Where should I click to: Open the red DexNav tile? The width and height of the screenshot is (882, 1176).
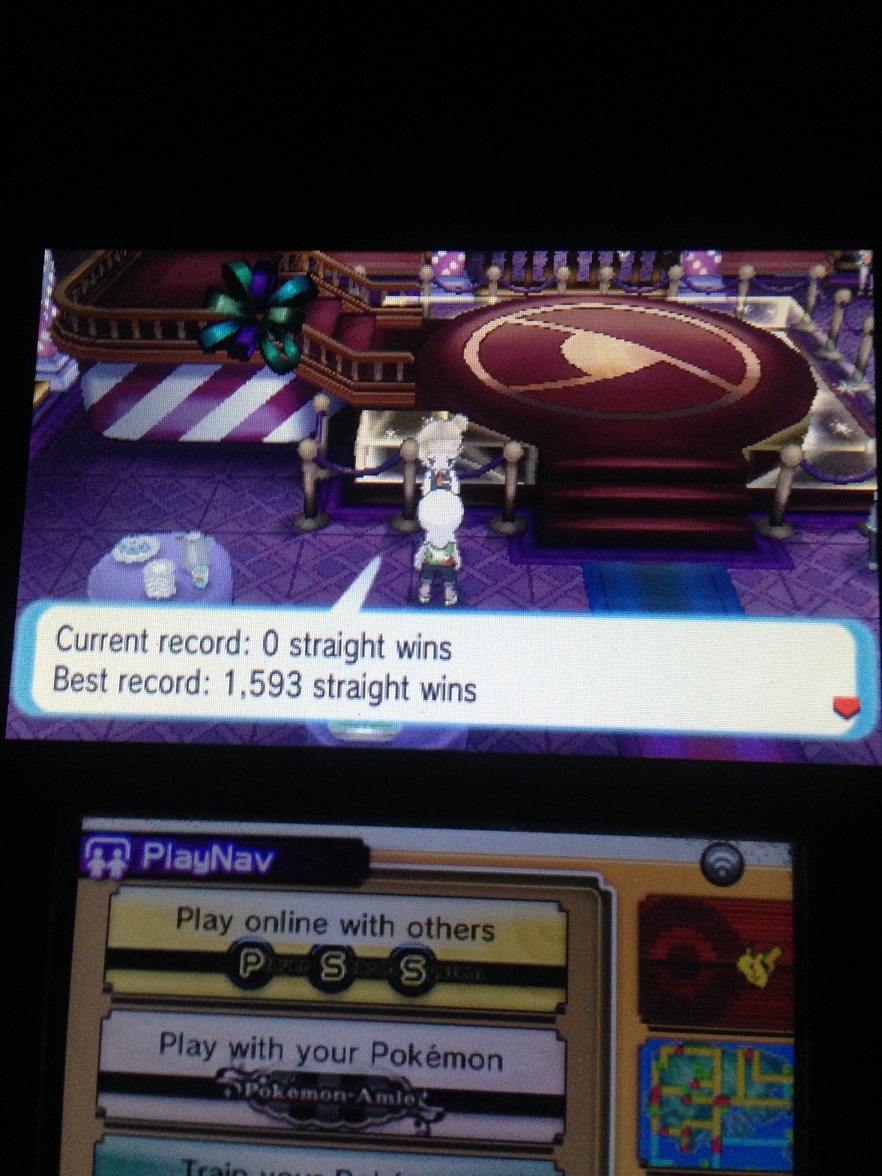(716, 958)
